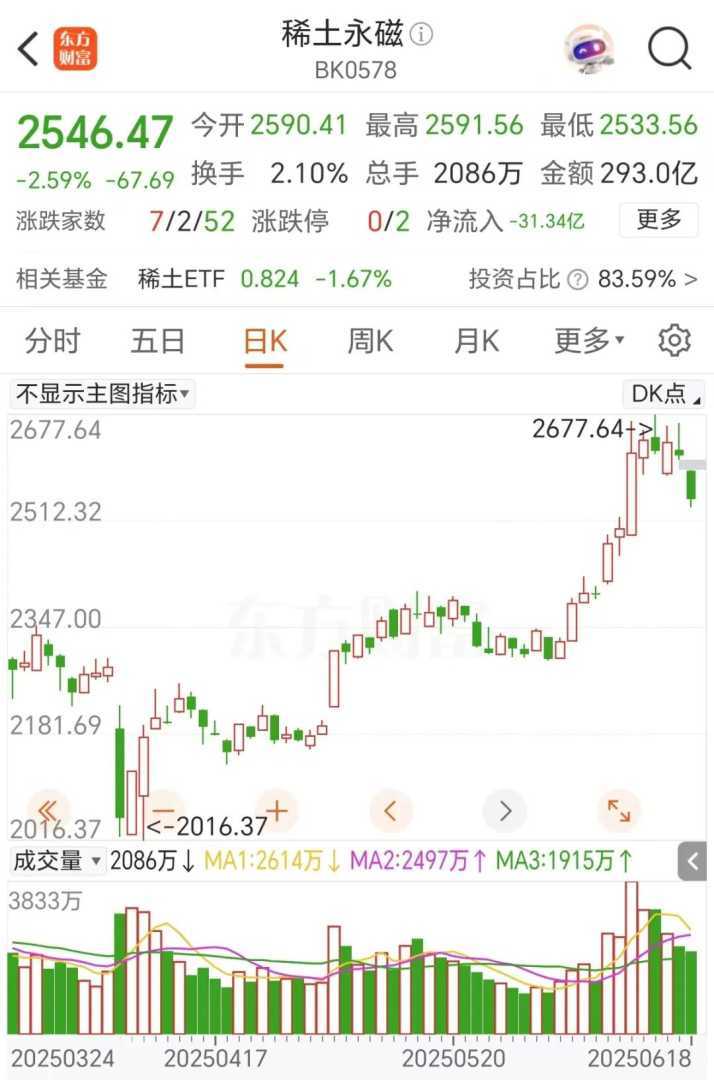714x1080 pixels.
Task: Zoom out the K-line chart
Action: pos(163,810)
